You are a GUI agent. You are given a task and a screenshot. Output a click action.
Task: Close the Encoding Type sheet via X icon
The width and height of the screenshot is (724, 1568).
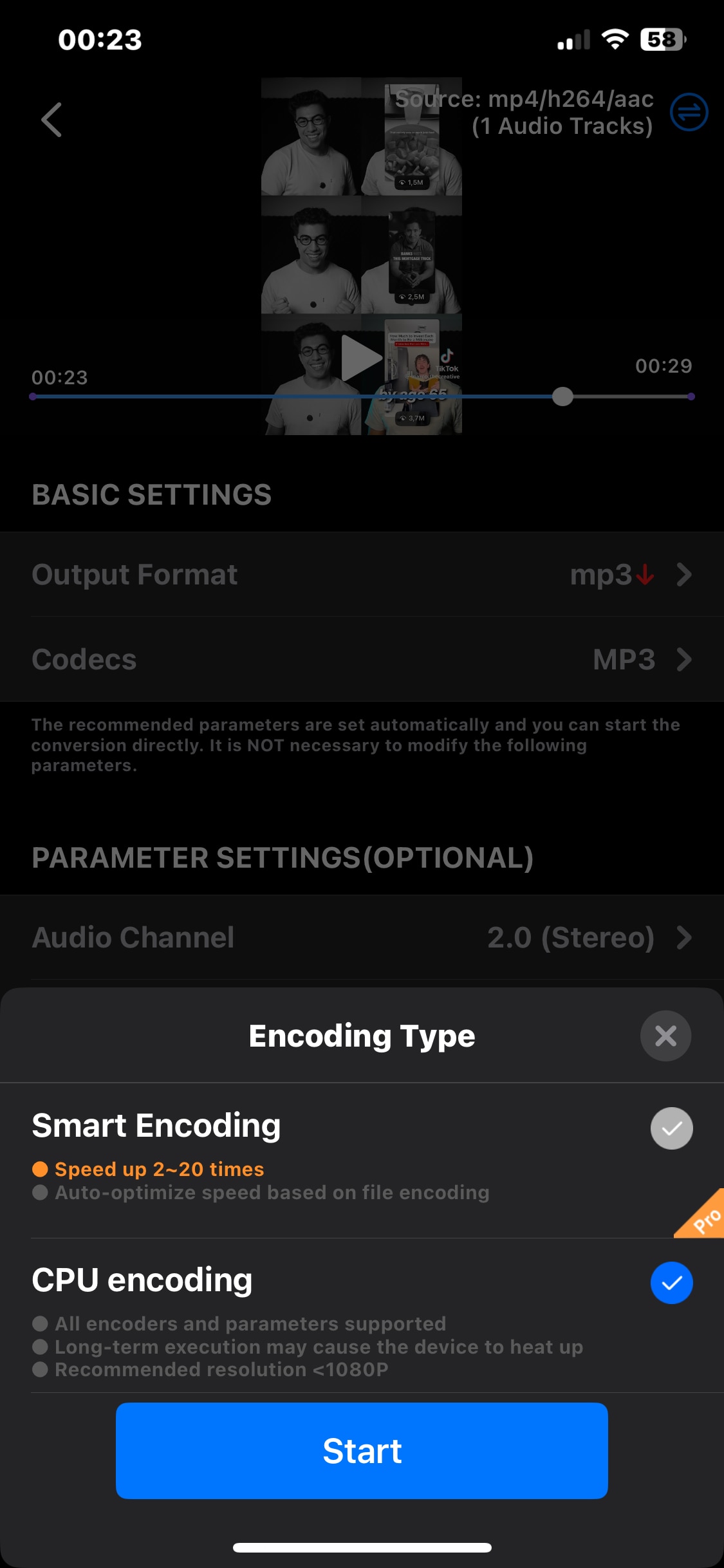click(x=665, y=1036)
